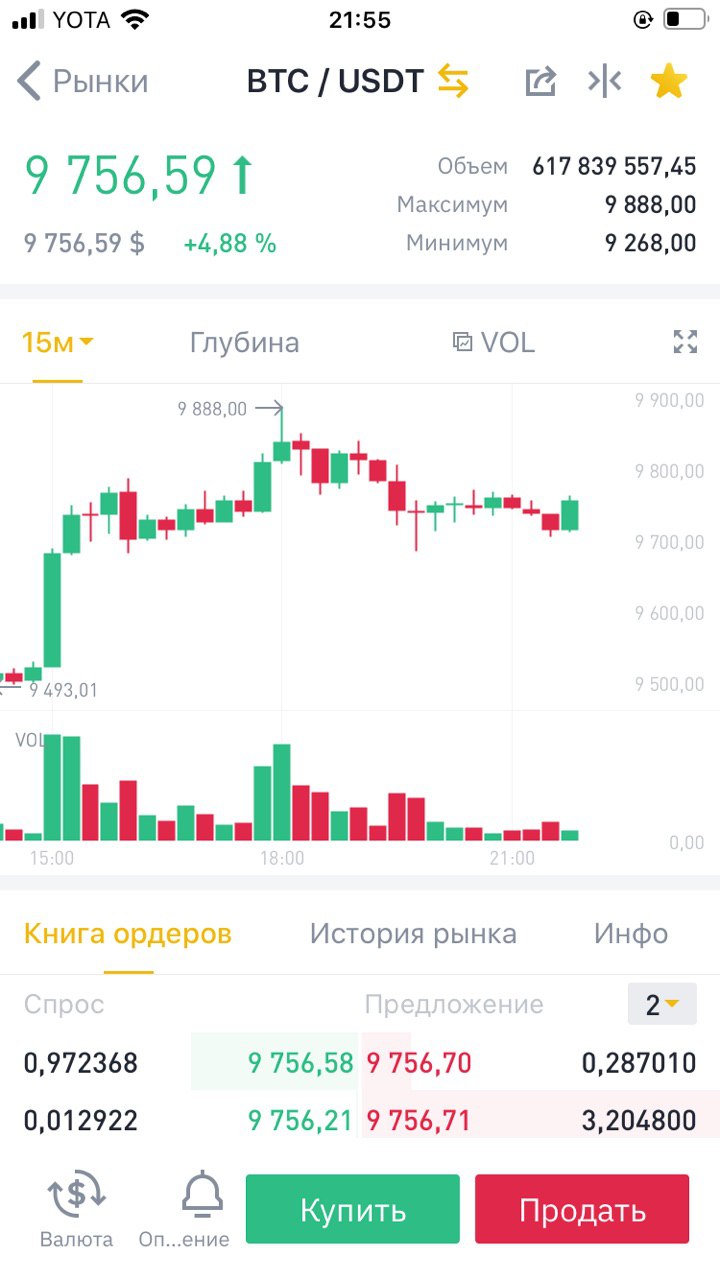Select the 9 756,71 ask price
Viewport: 720px width, 1280px height.
(418, 1120)
